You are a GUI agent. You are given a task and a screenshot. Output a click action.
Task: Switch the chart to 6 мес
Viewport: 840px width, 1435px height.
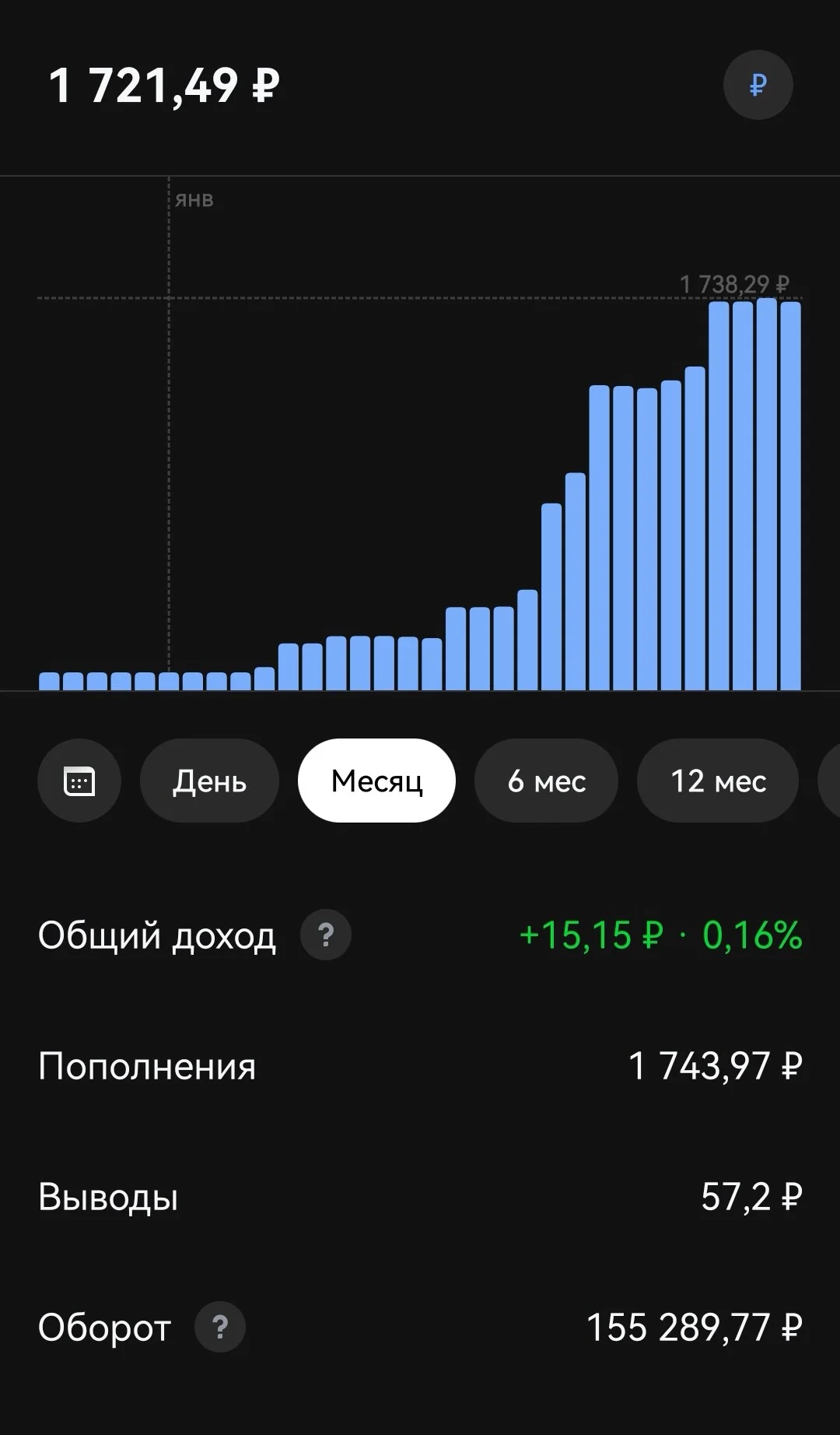(546, 781)
